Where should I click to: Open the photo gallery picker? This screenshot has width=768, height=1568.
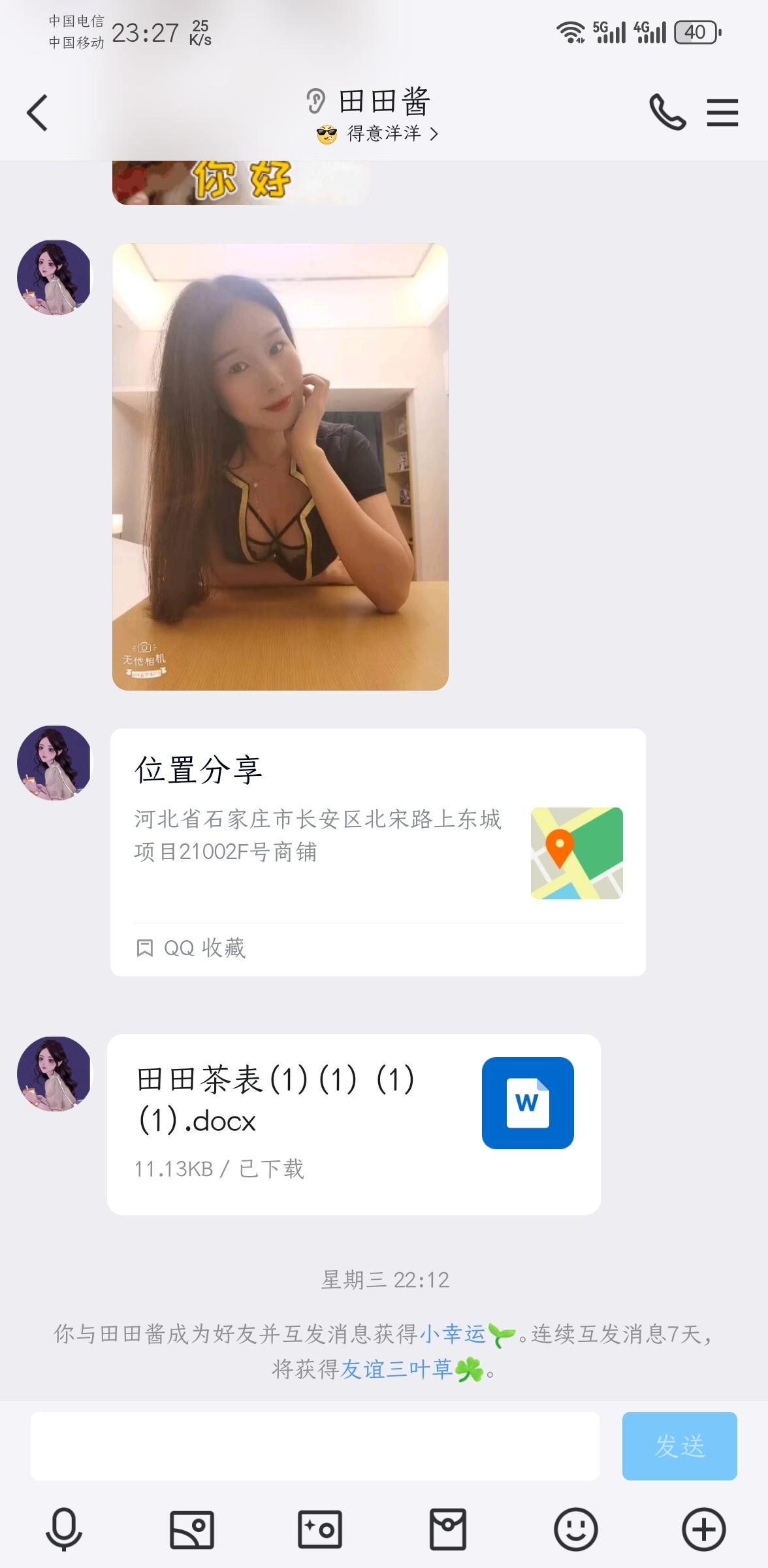tap(191, 1529)
